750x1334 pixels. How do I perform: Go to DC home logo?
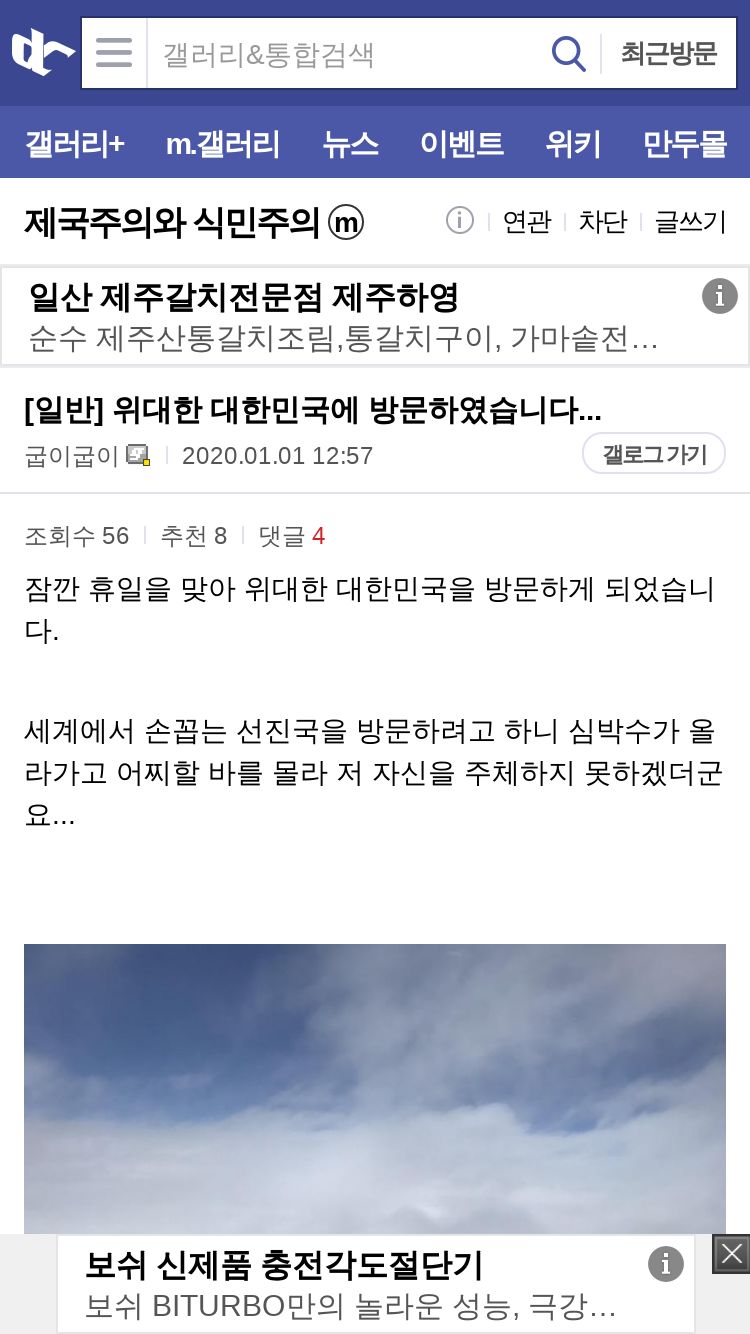click(41, 52)
